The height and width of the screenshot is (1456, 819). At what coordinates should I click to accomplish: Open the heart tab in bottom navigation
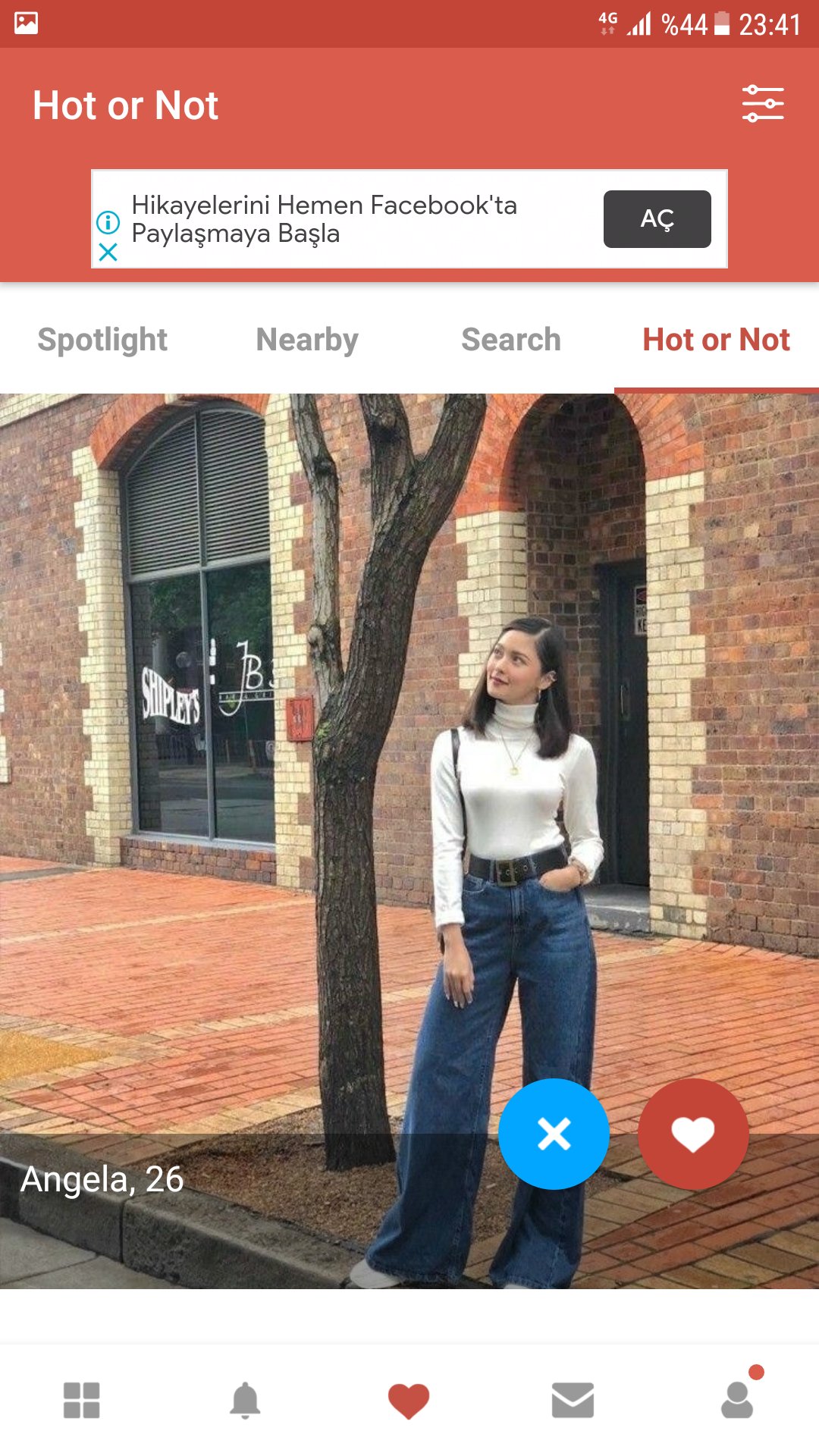(x=409, y=1400)
